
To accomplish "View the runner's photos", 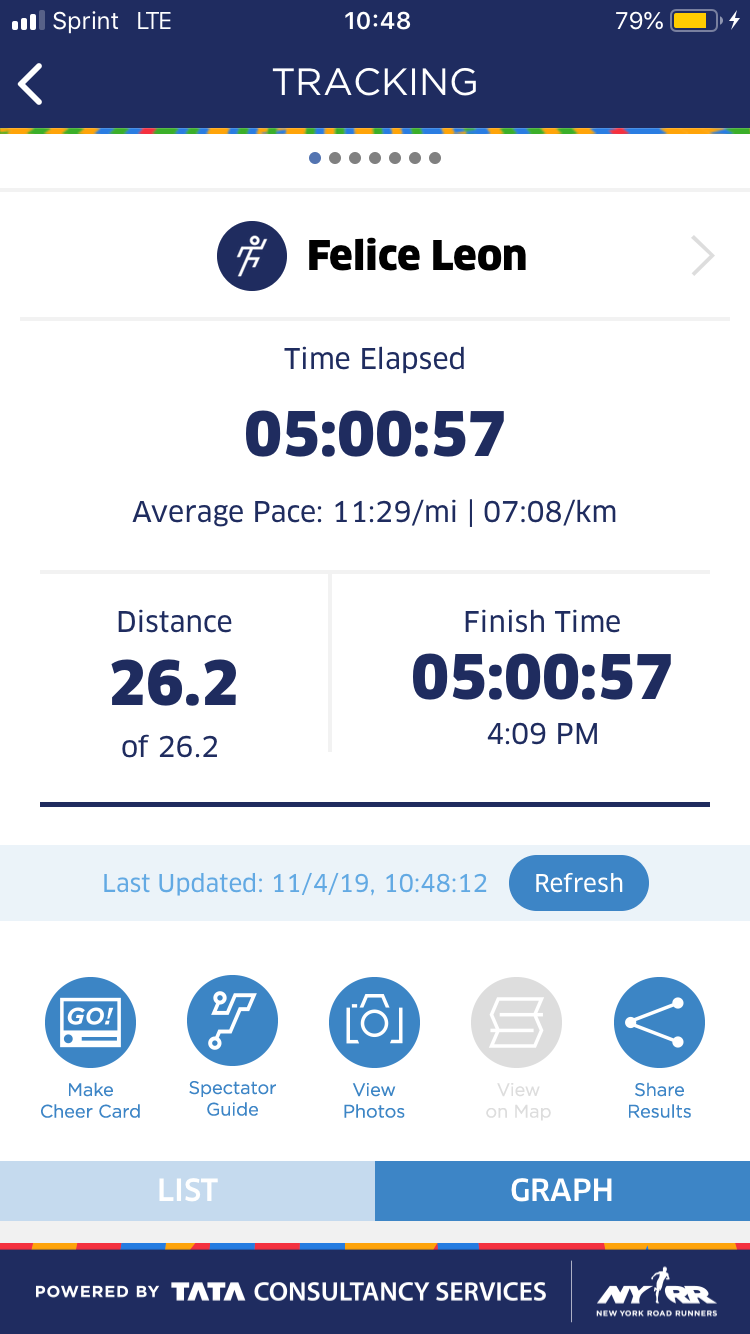I will click(374, 1023).
